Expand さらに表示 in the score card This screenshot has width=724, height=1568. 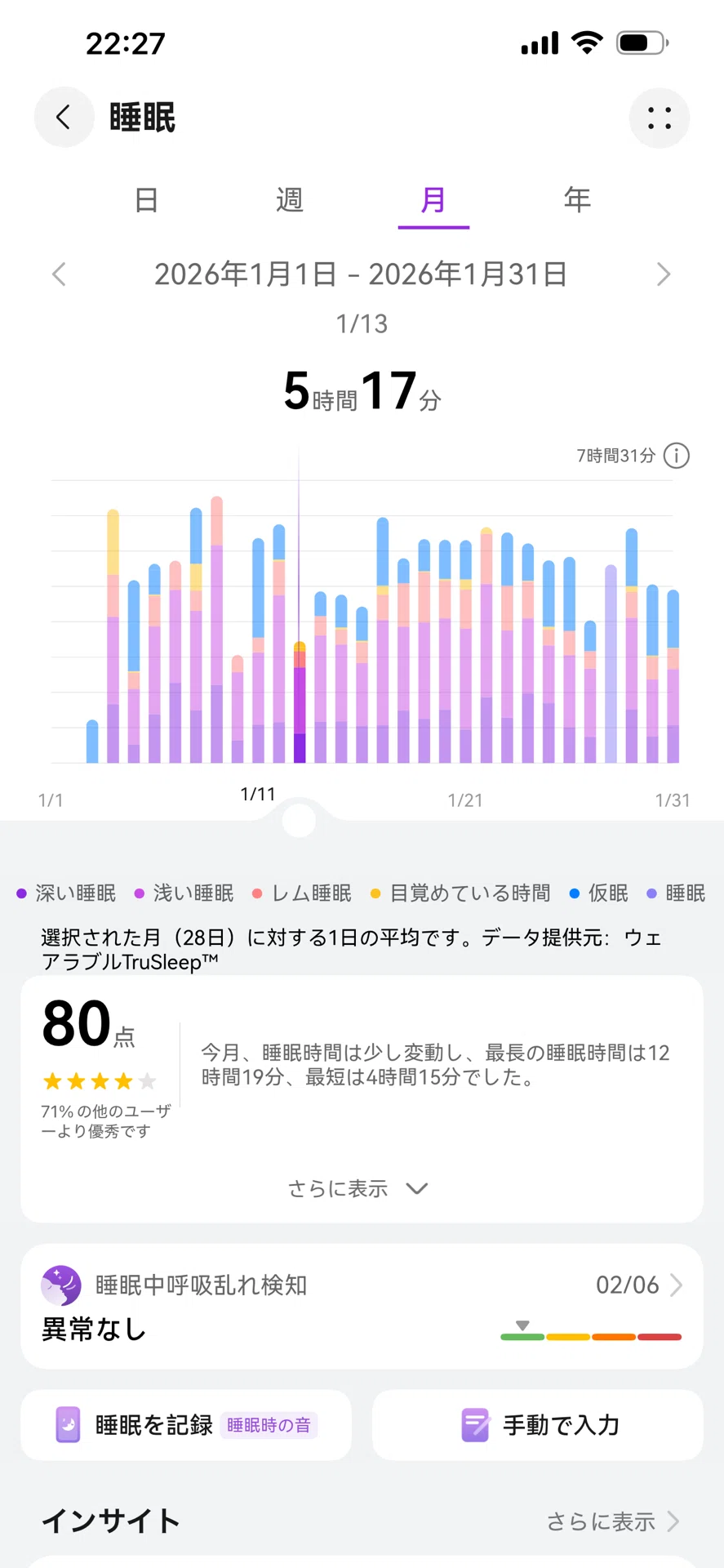(x=358, y=1188)
